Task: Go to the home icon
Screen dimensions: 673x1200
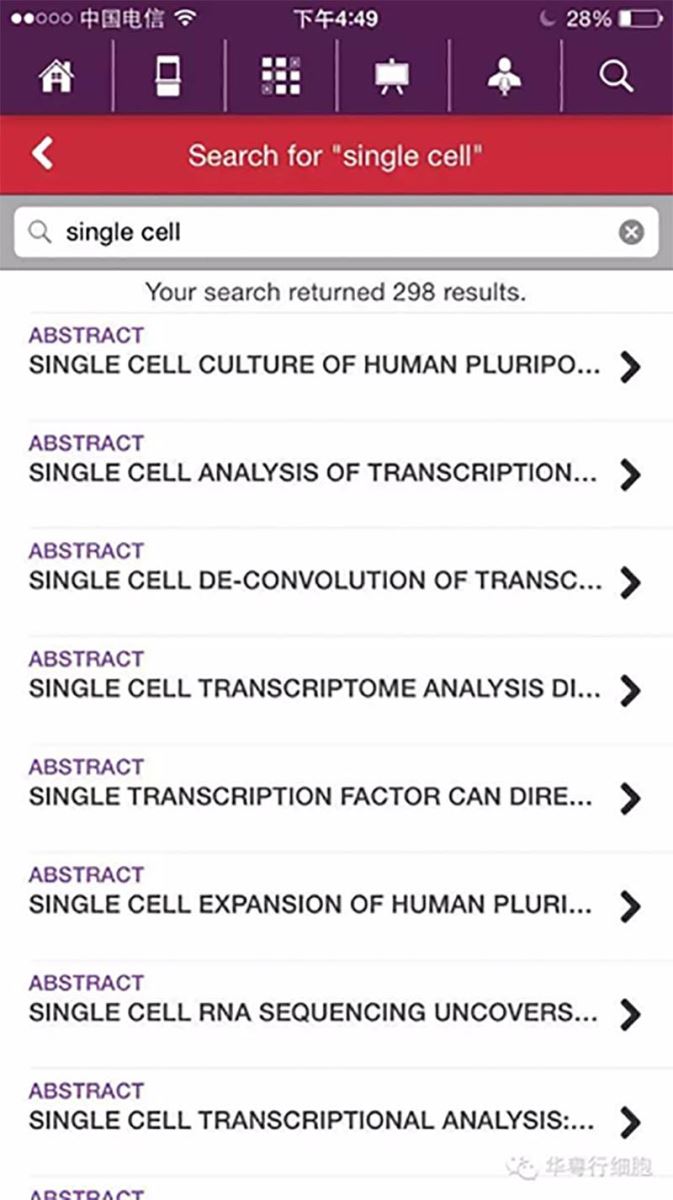Action: (56, 77)
